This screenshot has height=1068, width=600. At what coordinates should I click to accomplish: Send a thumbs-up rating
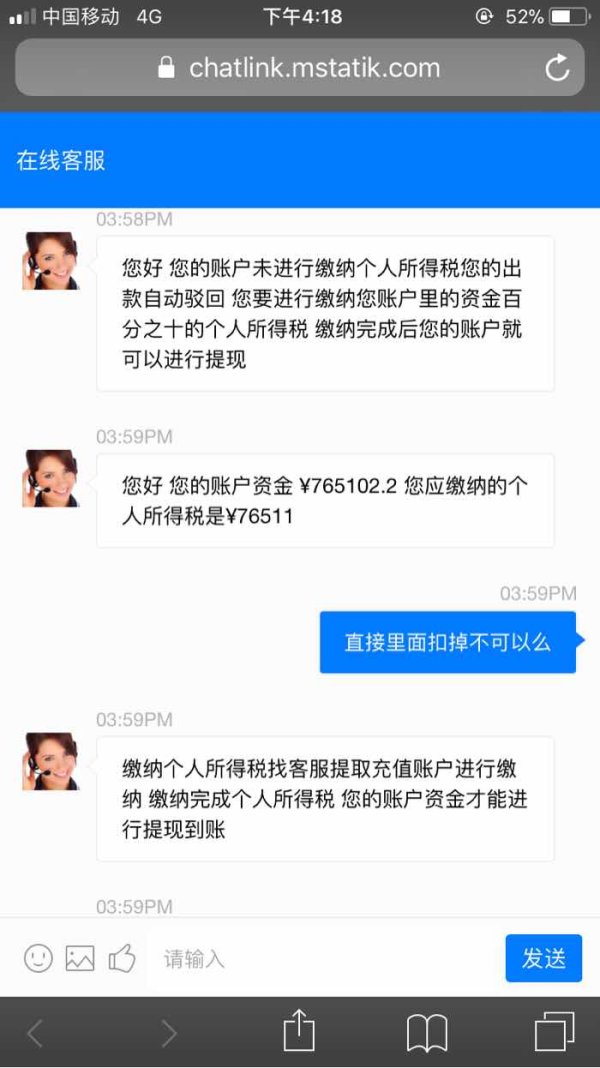point(122,958)
